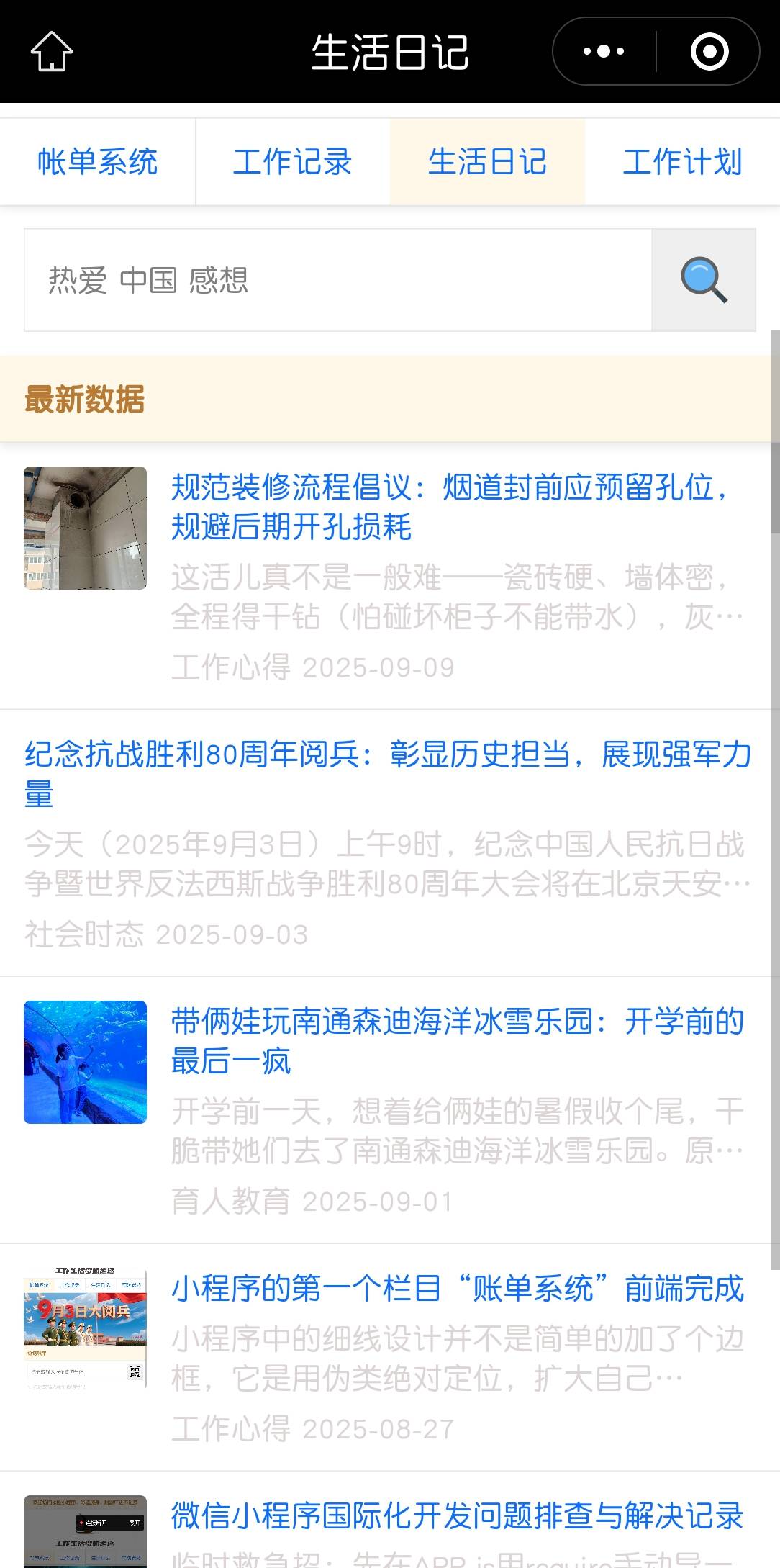Screen dimensions: 780x1568
Task: Select the 生活日记 tab
Action: tap(488, 162)
